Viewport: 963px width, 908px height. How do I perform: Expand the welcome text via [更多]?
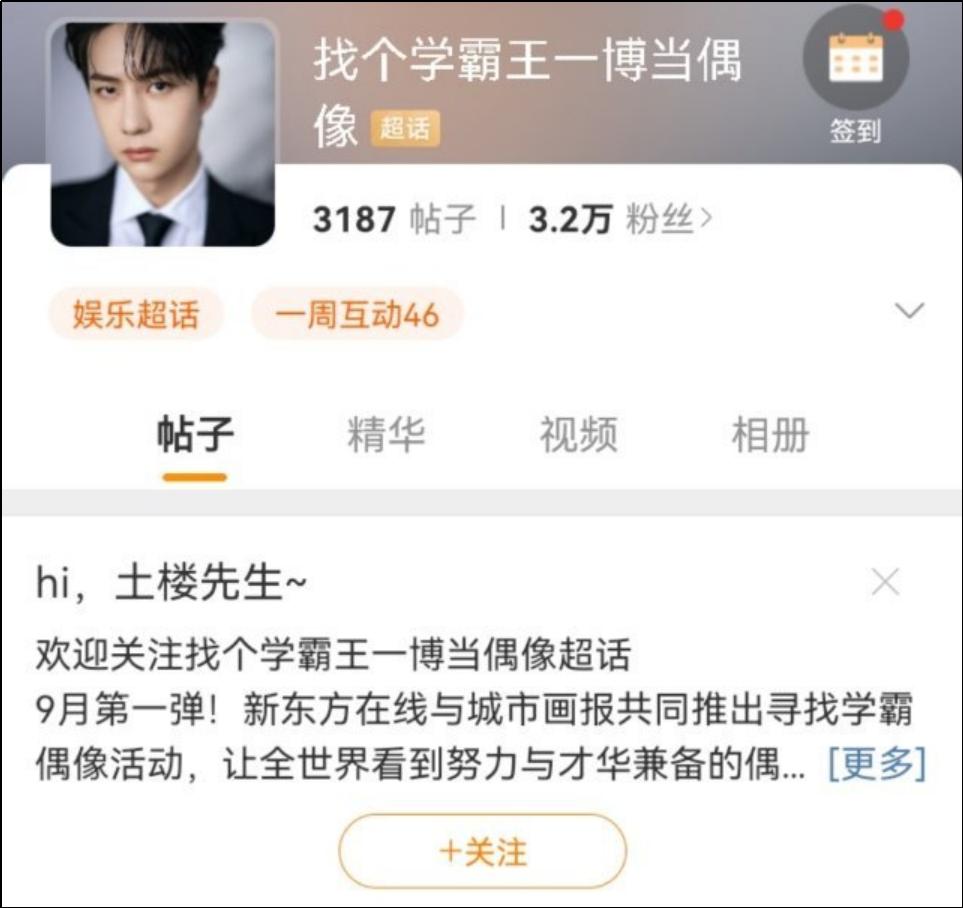coord(877,765)
